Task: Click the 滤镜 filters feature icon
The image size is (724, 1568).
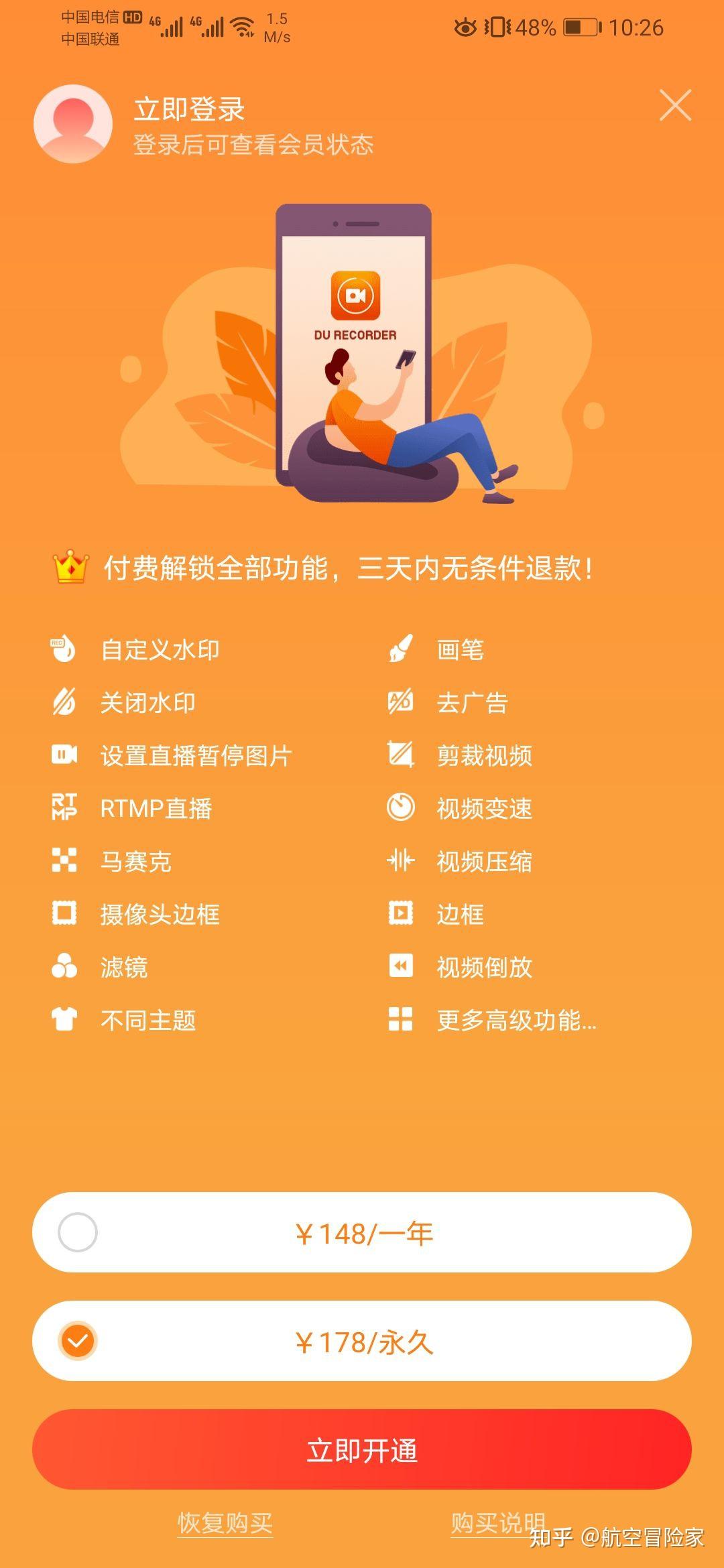Action: coord(65,967)
